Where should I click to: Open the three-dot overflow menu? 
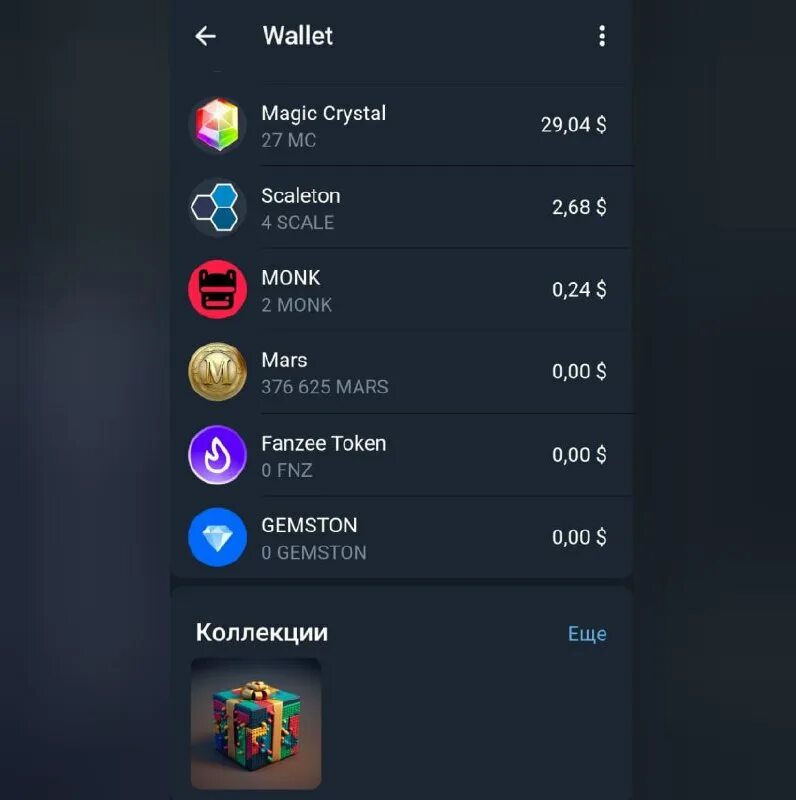pyautogui.click(x=601, y=36)
